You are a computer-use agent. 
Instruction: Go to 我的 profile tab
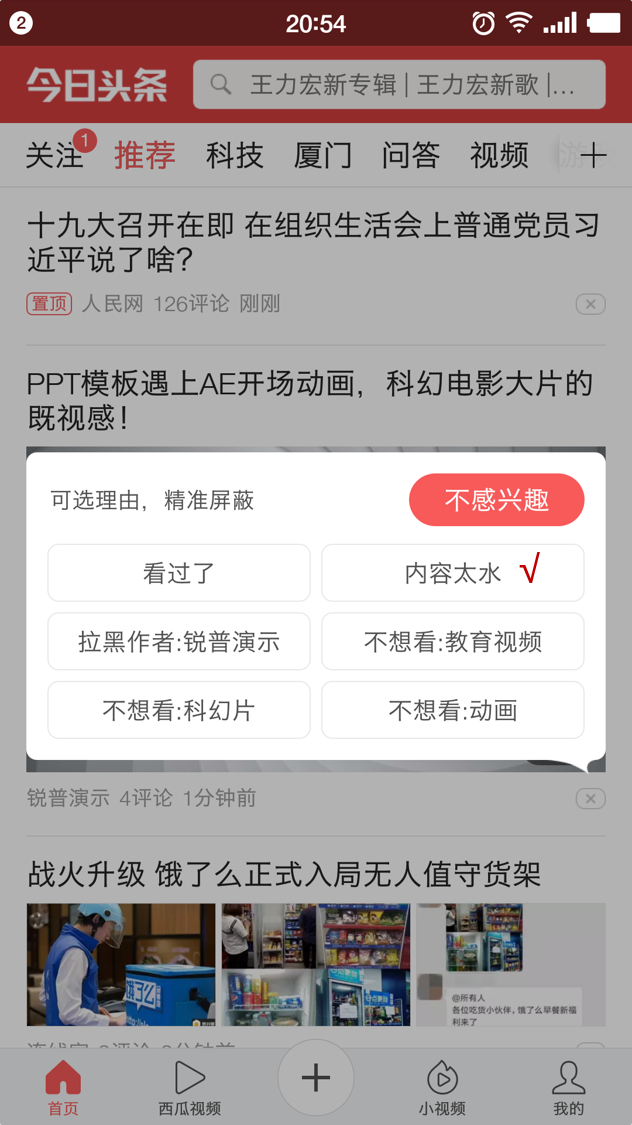(568, 1088)
